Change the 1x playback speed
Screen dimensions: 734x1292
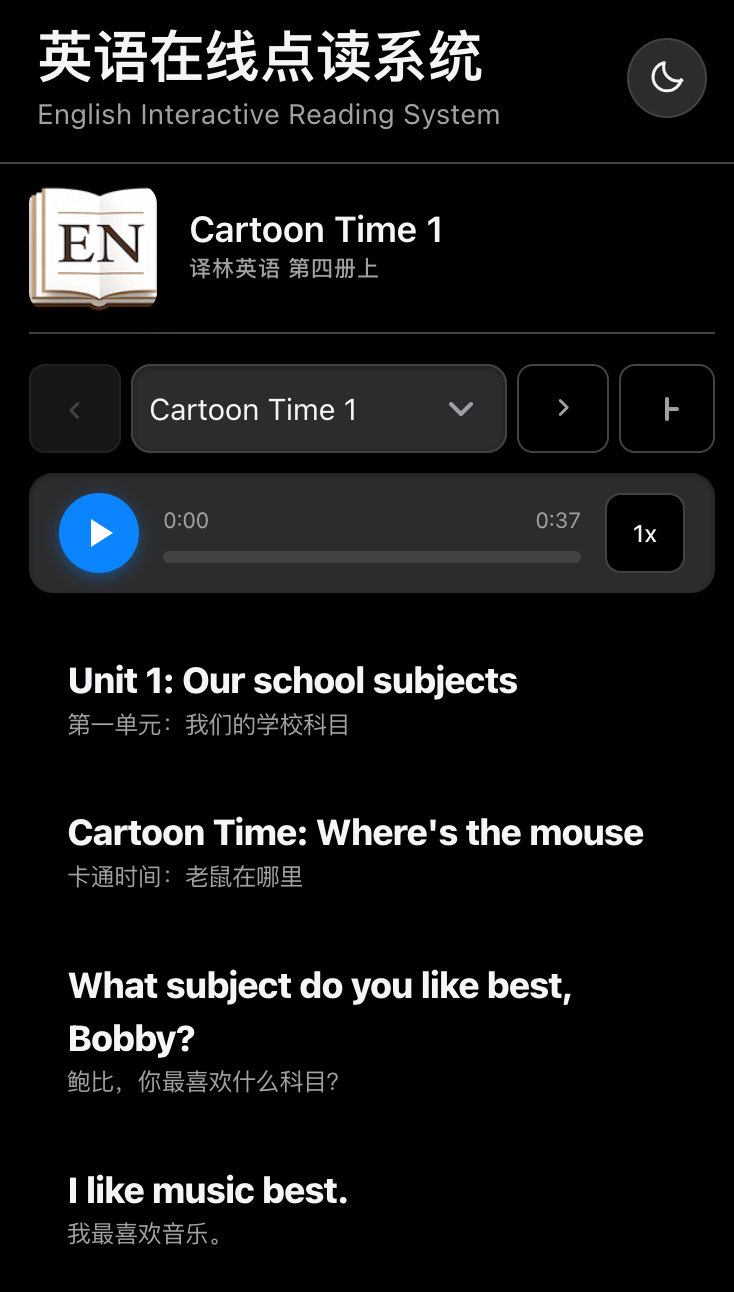click(645, 534)
